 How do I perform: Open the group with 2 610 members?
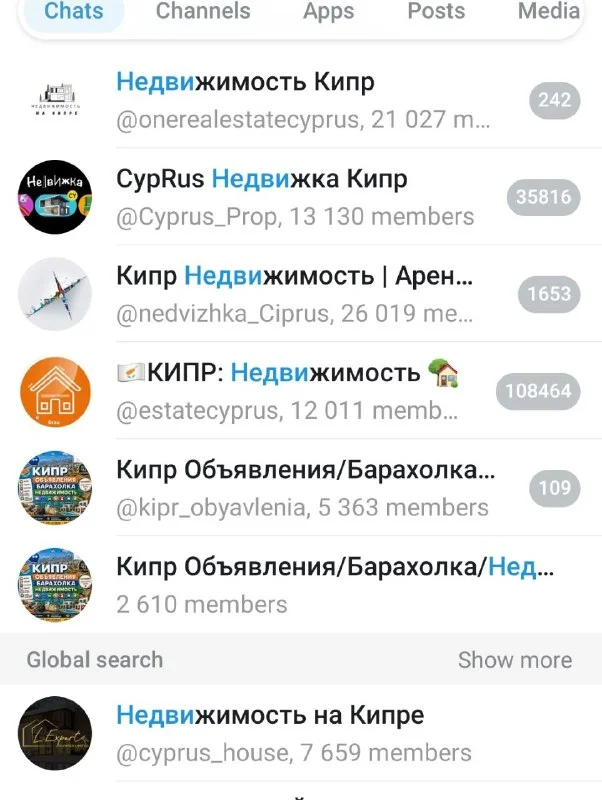point(301,585)
